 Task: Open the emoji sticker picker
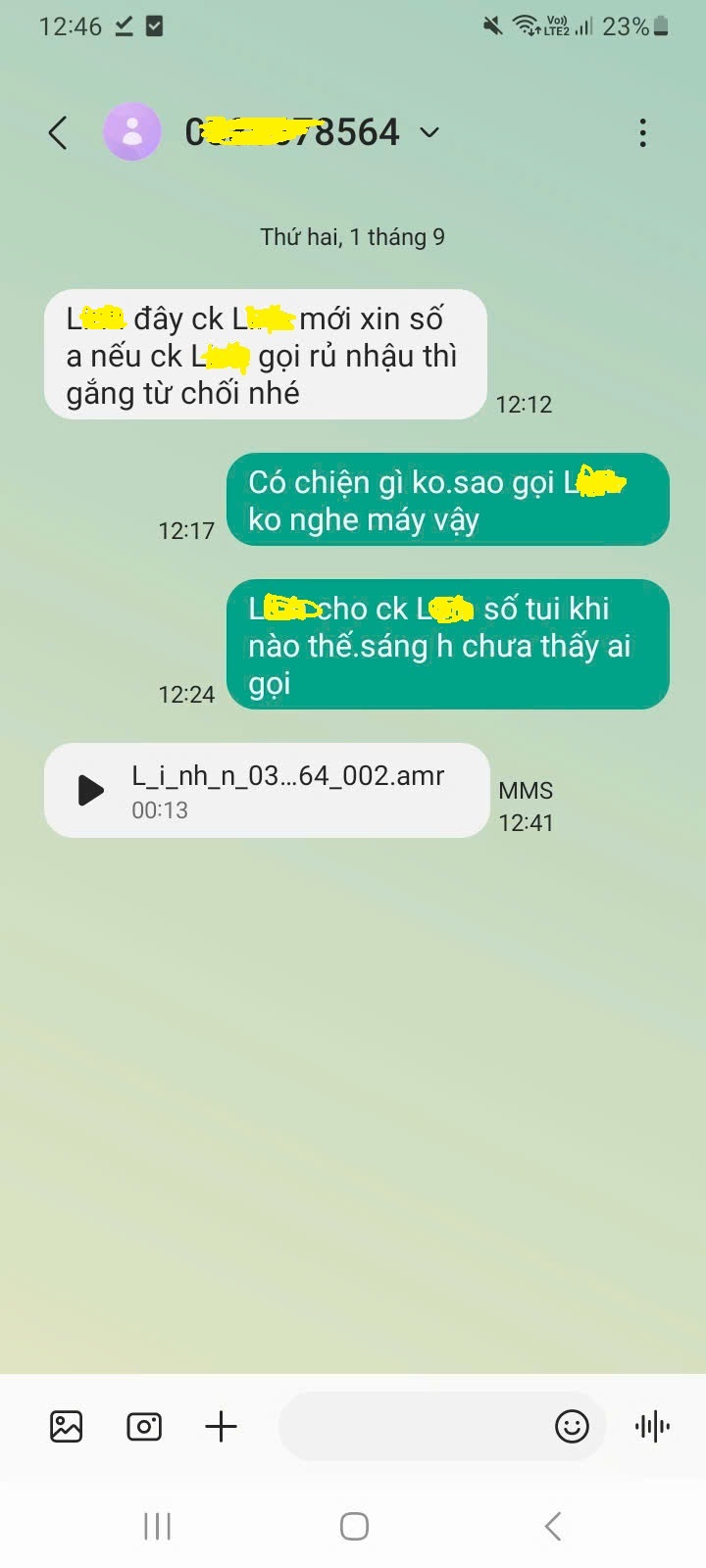572,1426
